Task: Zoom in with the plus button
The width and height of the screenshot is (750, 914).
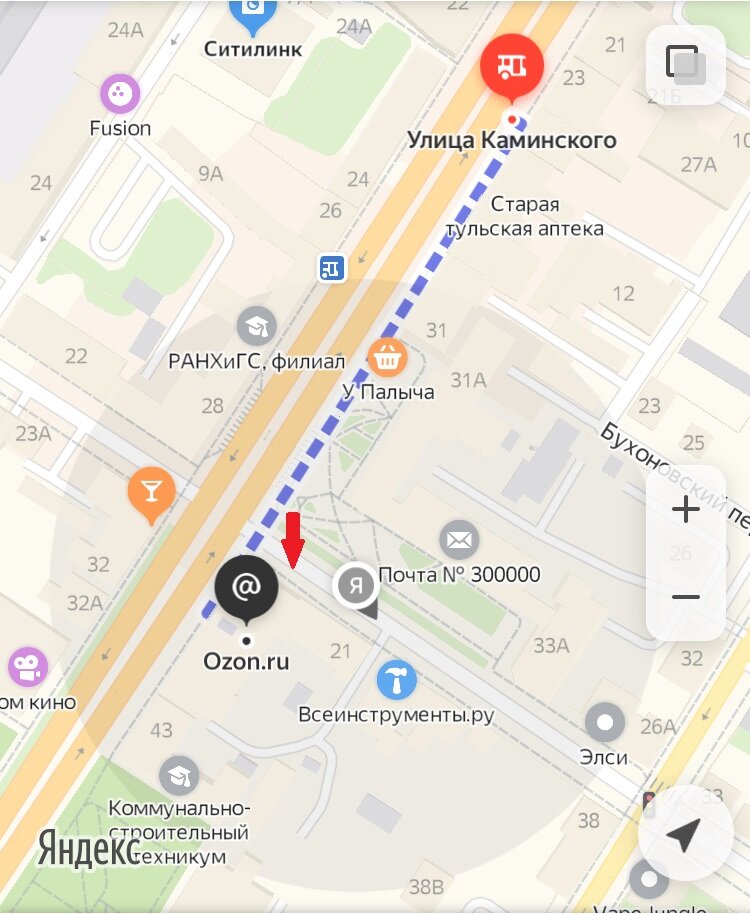Action: click(x=686, y=509)
